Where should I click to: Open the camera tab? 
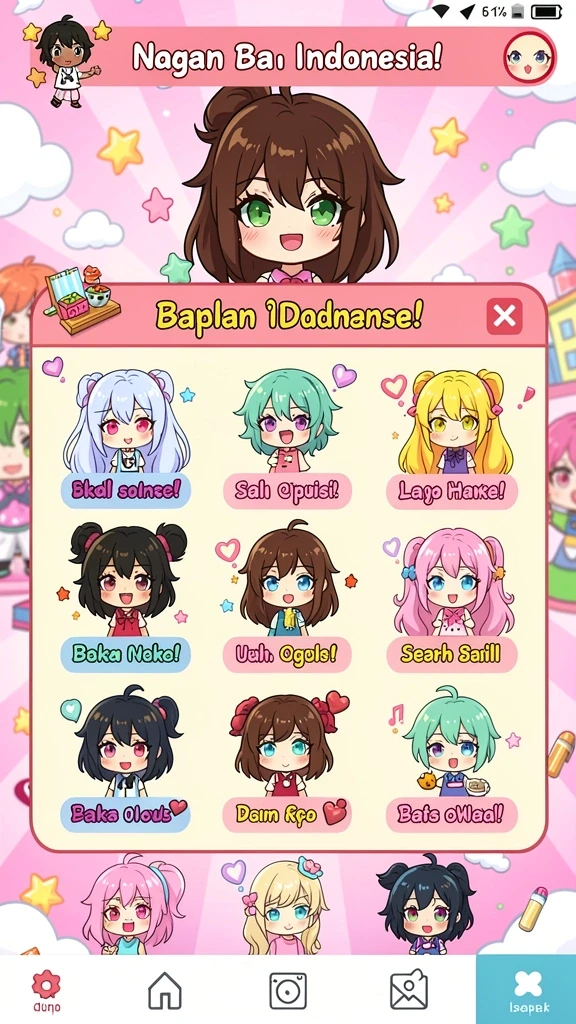point(287,990)
